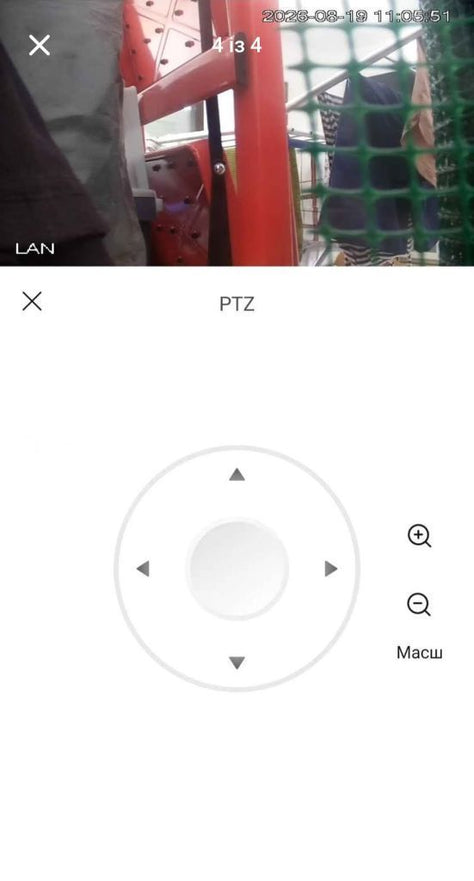Screen dimensions: 474x881
Task: Pan the camera left with the left arrow
Action: [143, 569]
